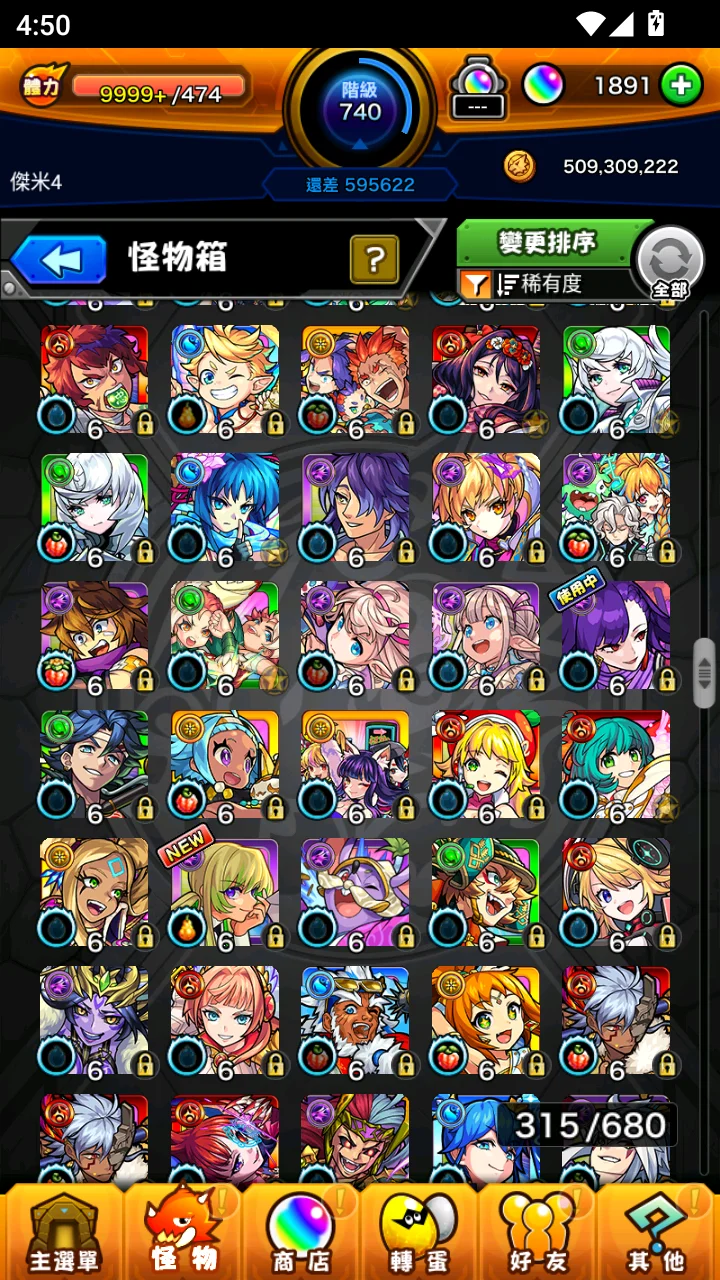Go back with the blue arrow button

click(60, 261)
